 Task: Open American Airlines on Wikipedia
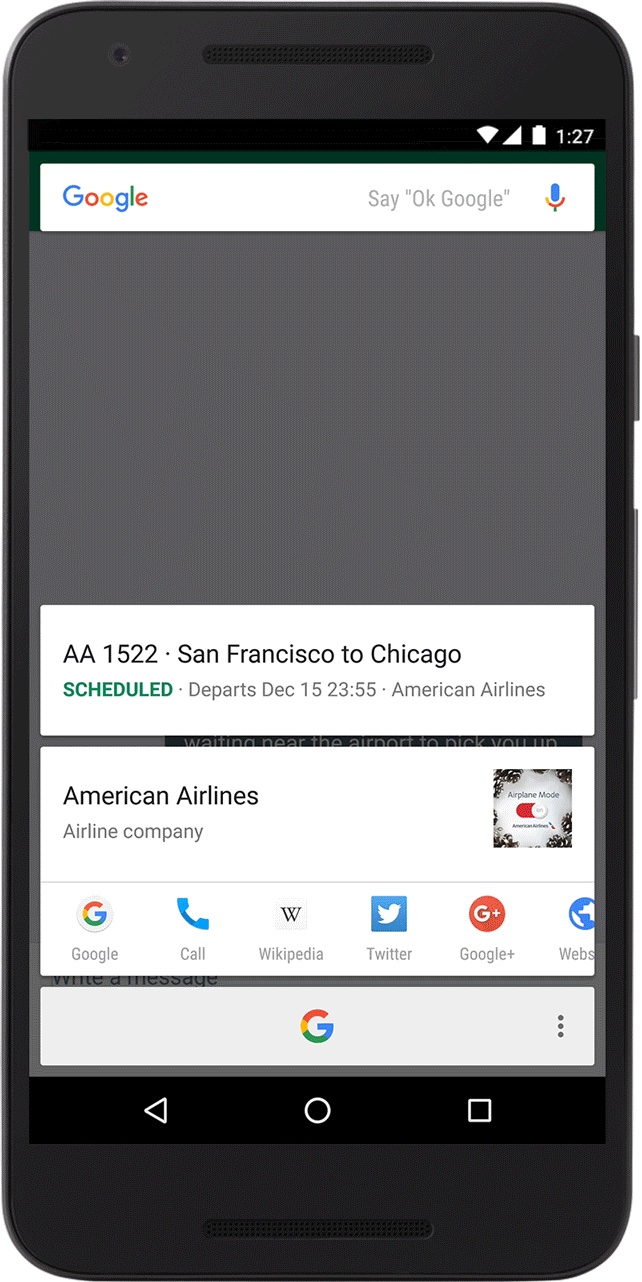pyautogui.click(x=291, y=928)
